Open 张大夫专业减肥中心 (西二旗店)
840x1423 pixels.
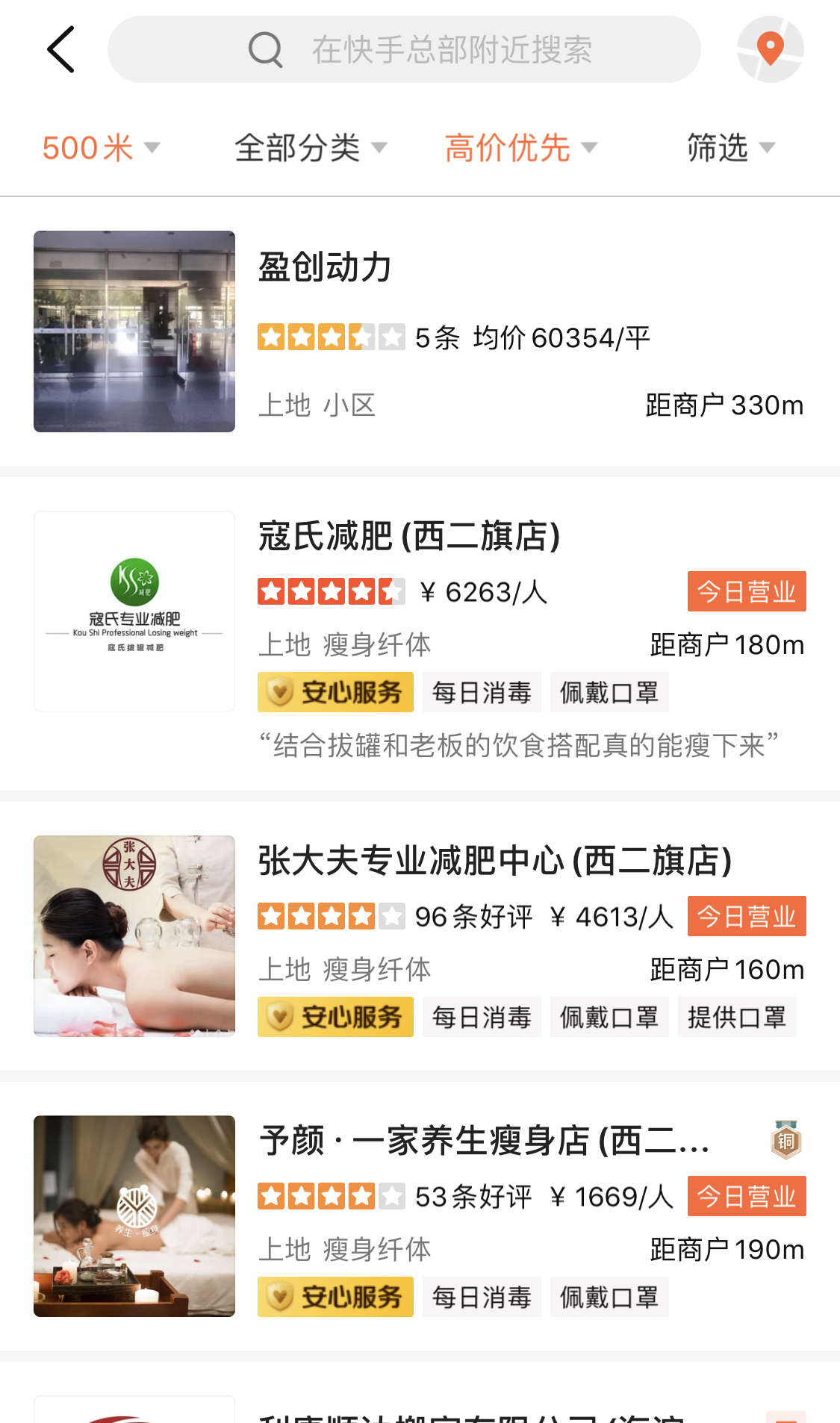tap(420, 936)
